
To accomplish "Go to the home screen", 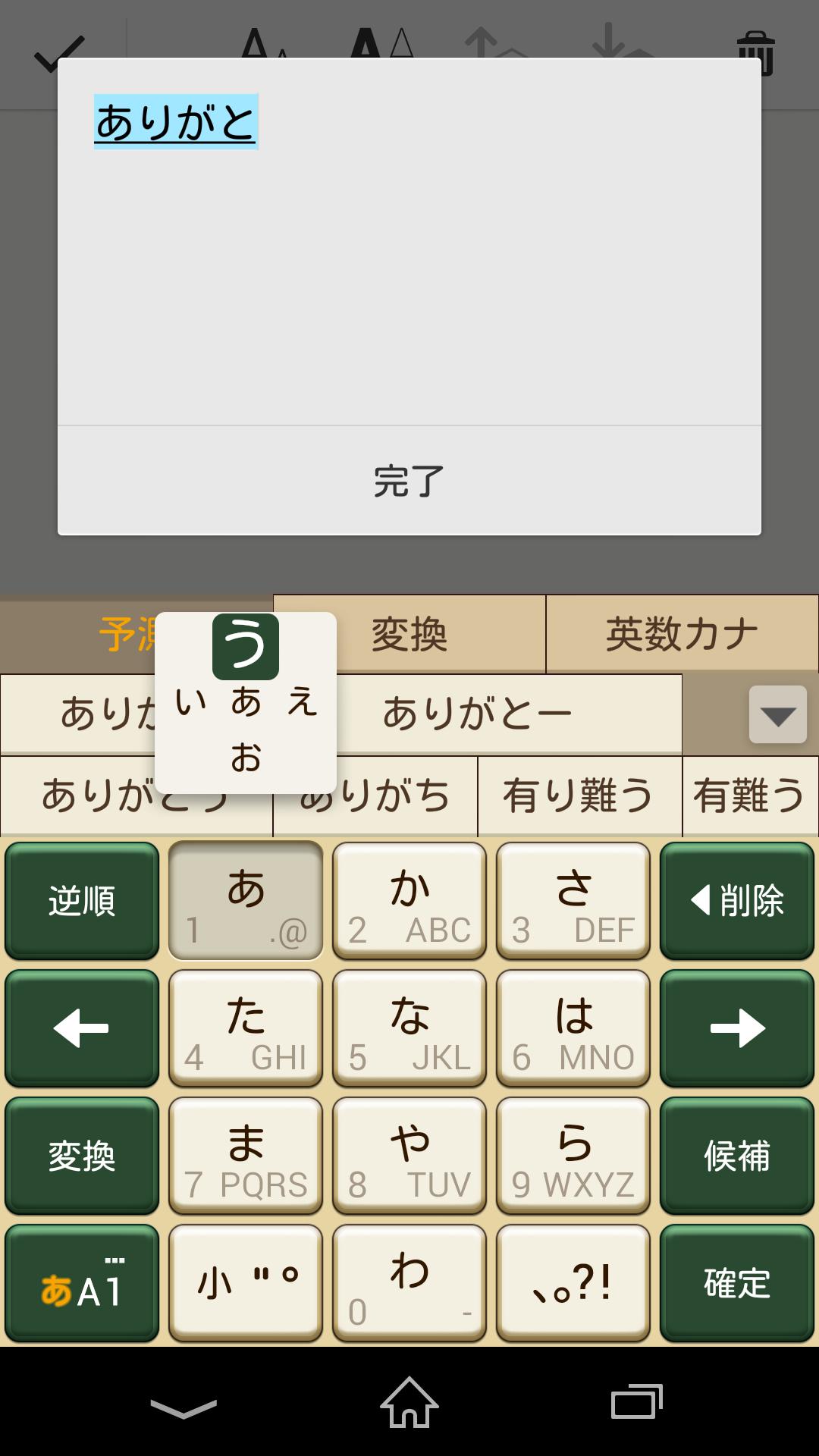I will 409,1403.
